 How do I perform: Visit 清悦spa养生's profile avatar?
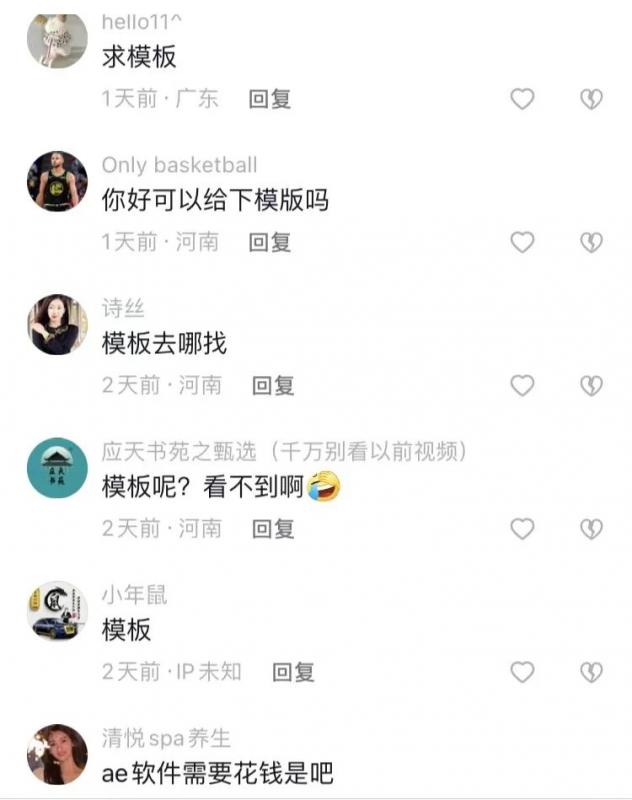[x=57, y=754]
